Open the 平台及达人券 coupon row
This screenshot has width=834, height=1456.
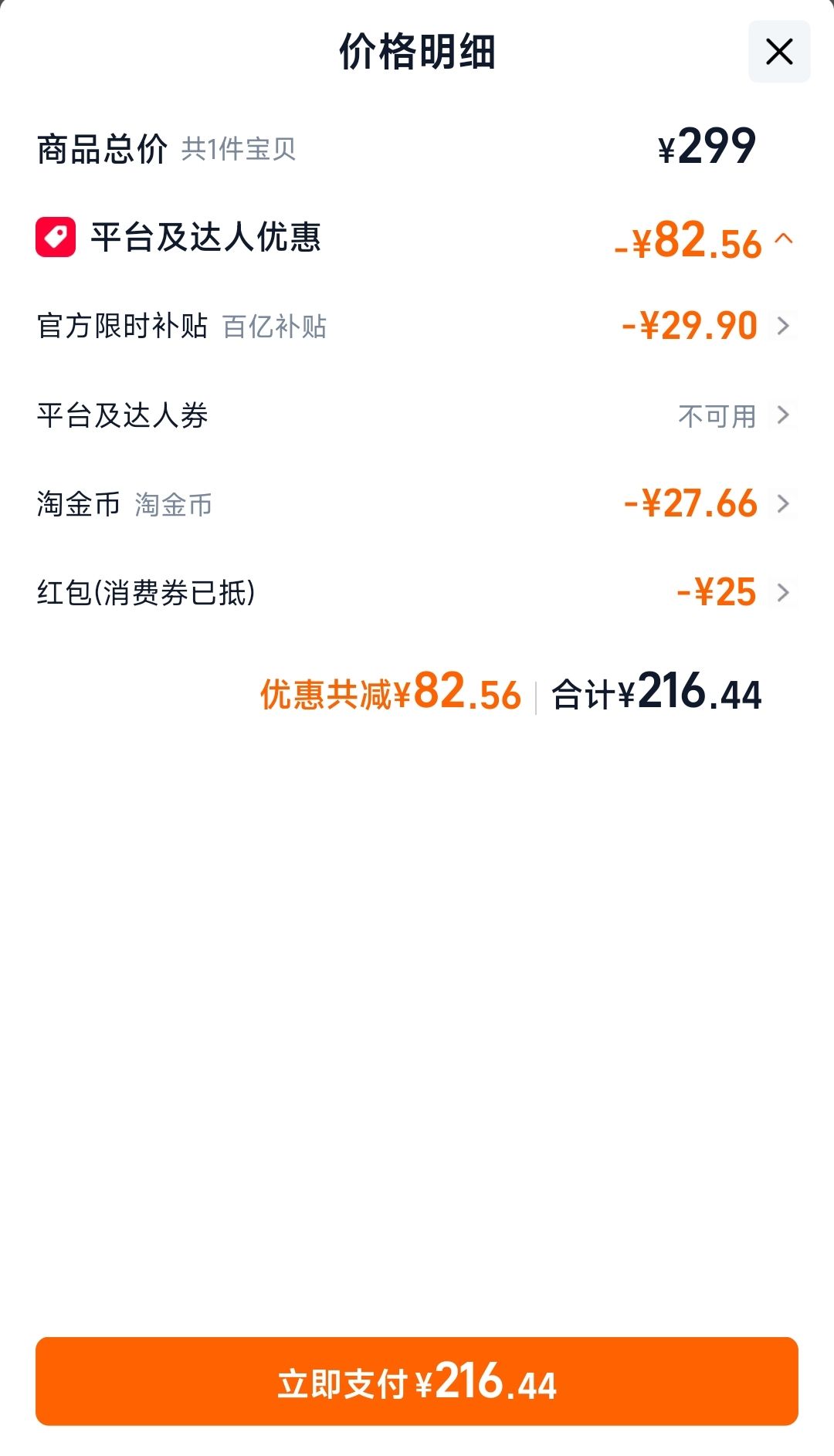[x=417, y=415]
